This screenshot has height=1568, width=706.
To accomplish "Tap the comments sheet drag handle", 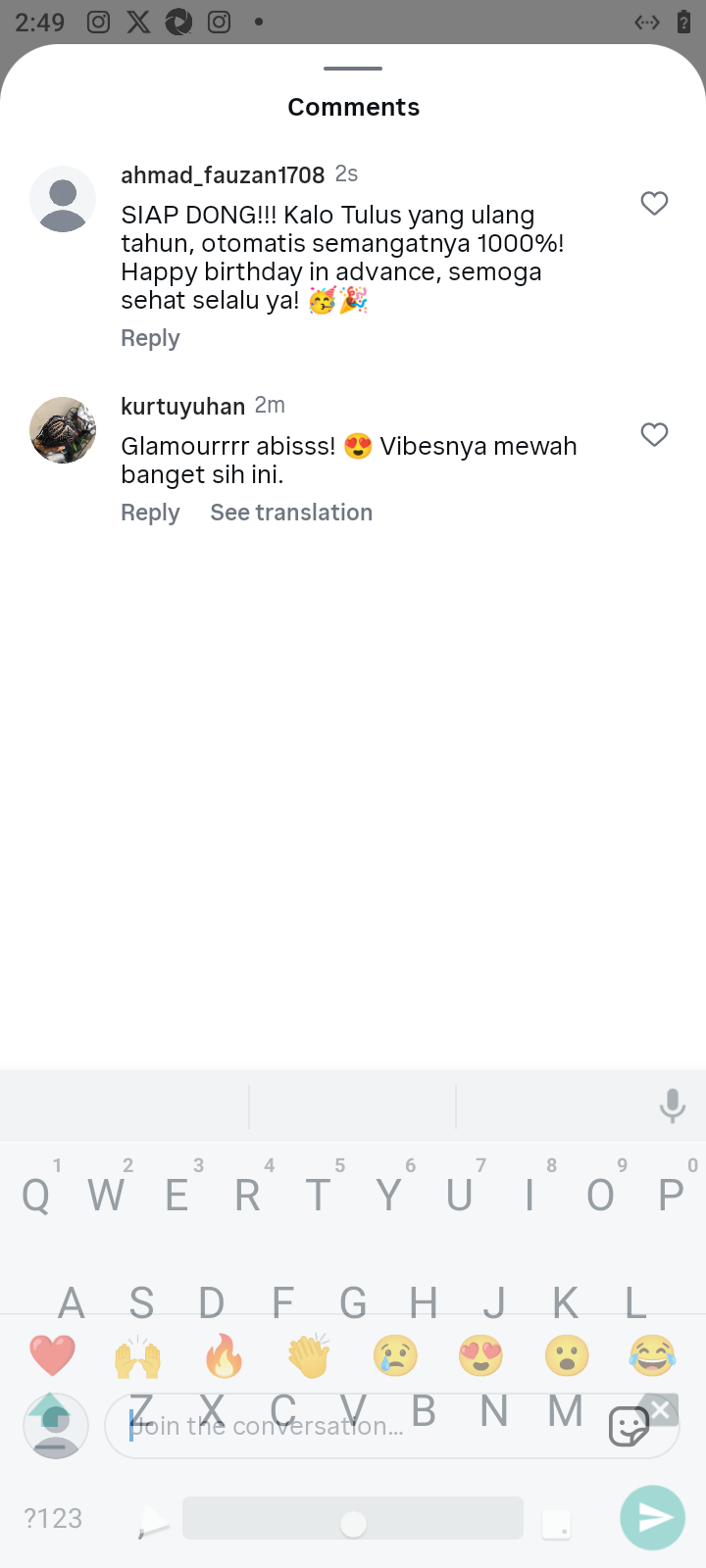I will 353,69.
